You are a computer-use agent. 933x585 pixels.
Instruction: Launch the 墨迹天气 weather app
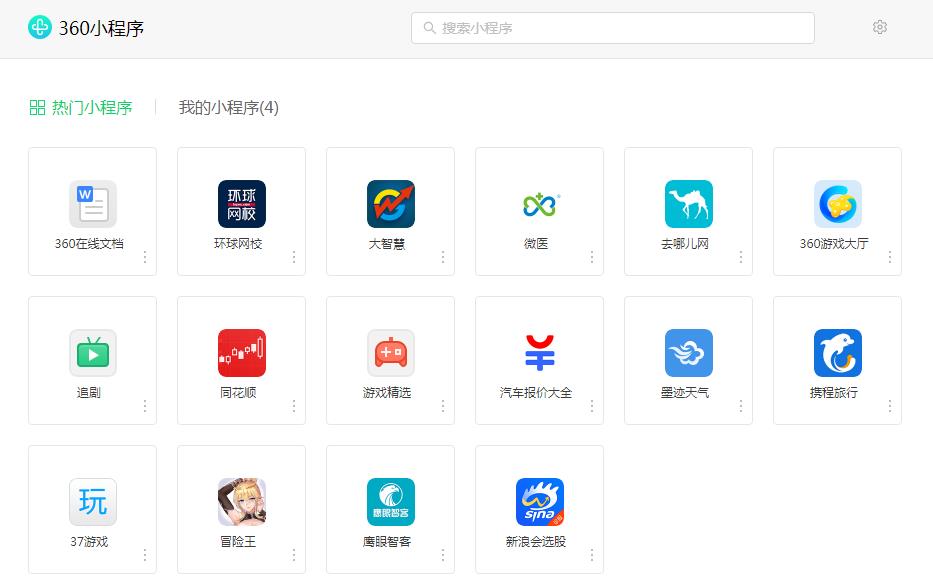click(688, 354)
